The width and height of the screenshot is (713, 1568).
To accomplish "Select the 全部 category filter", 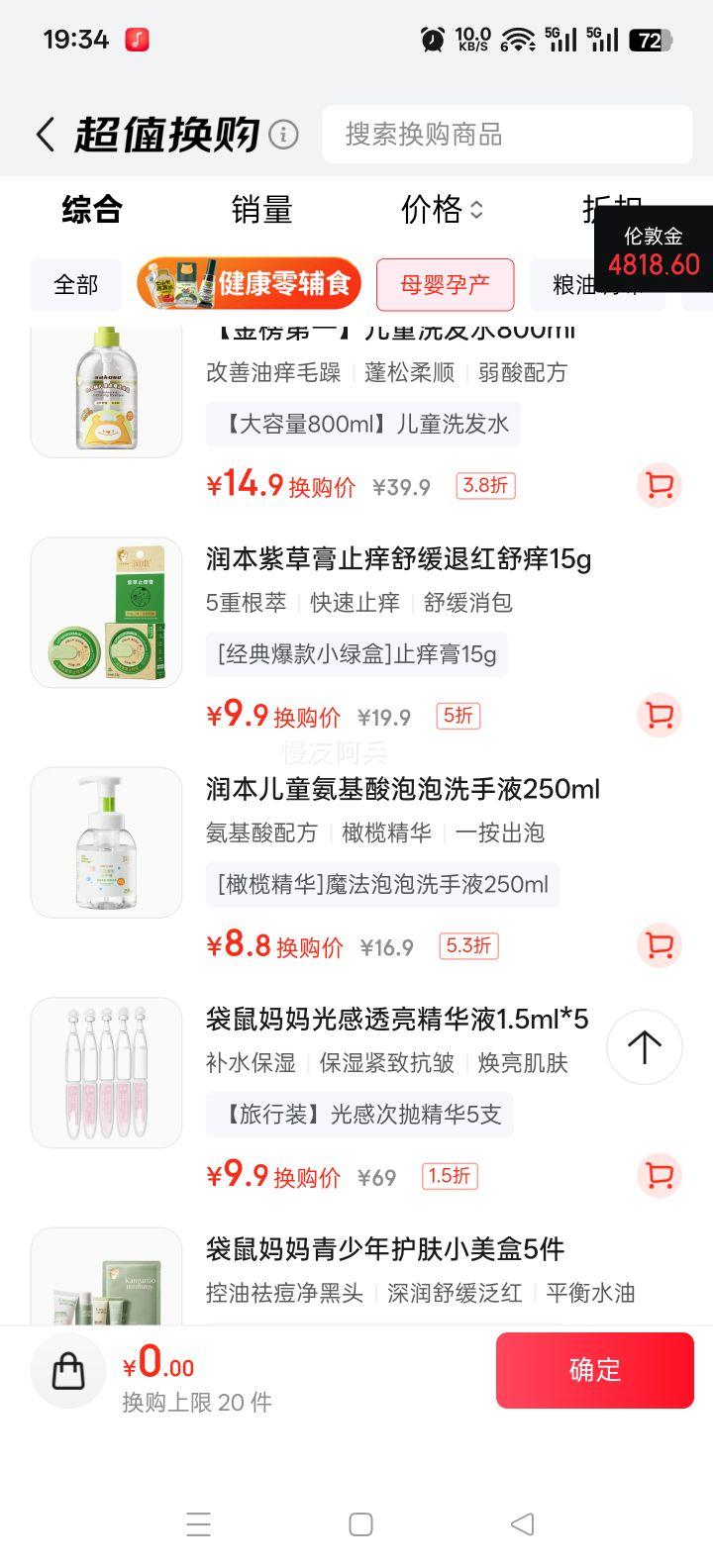I will pos(75,285).
